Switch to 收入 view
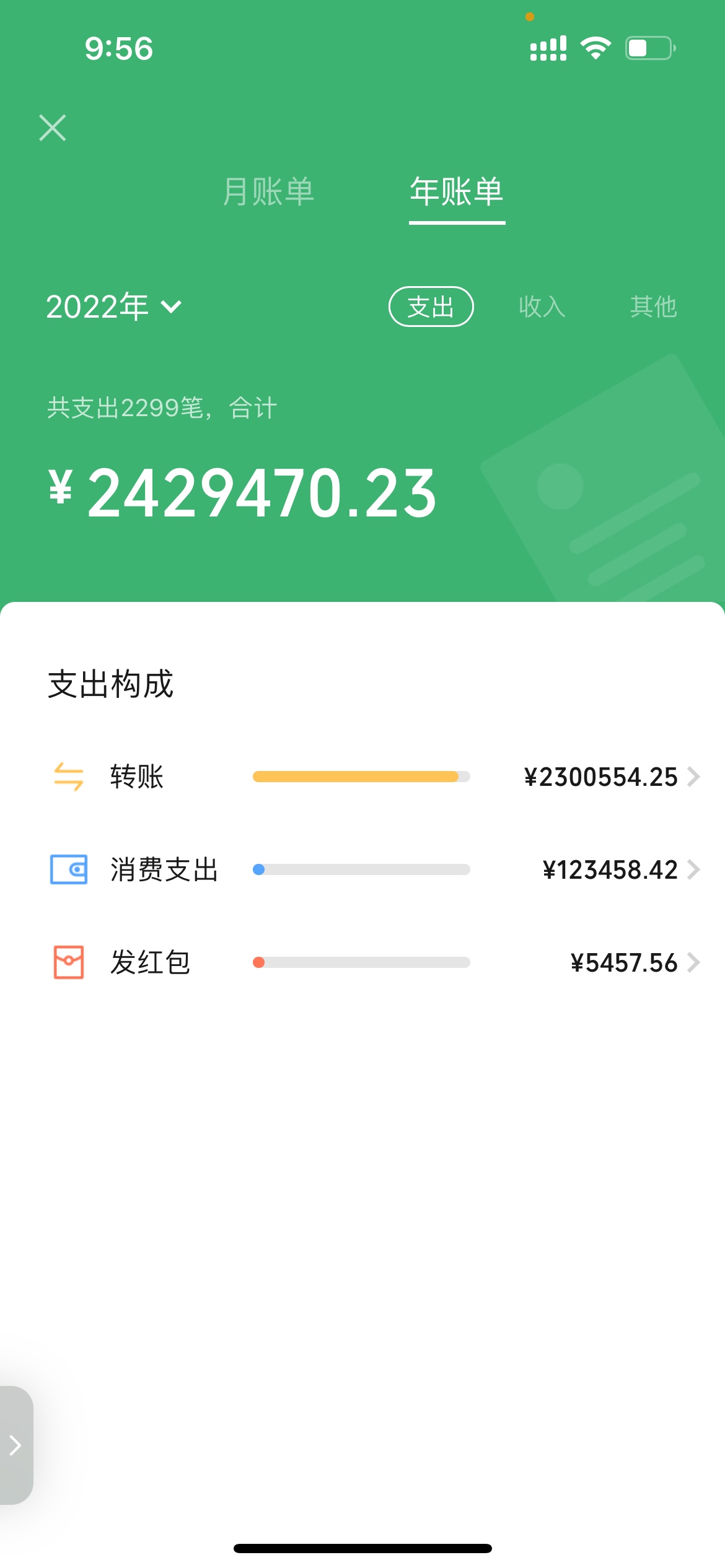Screen dimensions: 725x1568 click(542, 307)
